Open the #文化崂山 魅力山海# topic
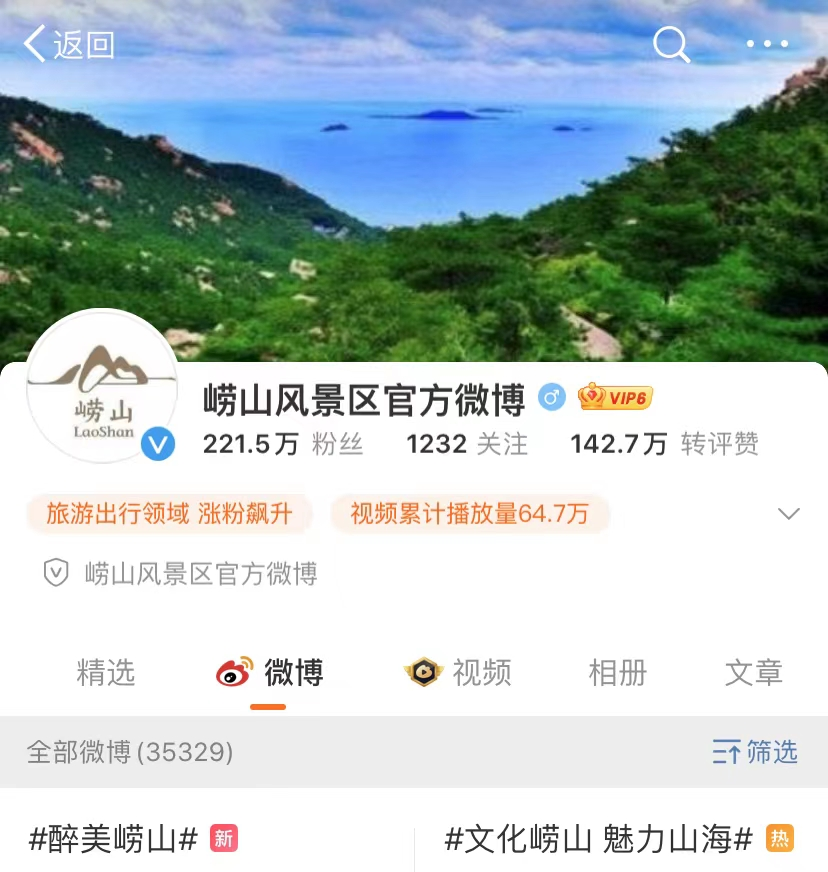Viewport: 828px width, 872px height. [x=598, y=839]
